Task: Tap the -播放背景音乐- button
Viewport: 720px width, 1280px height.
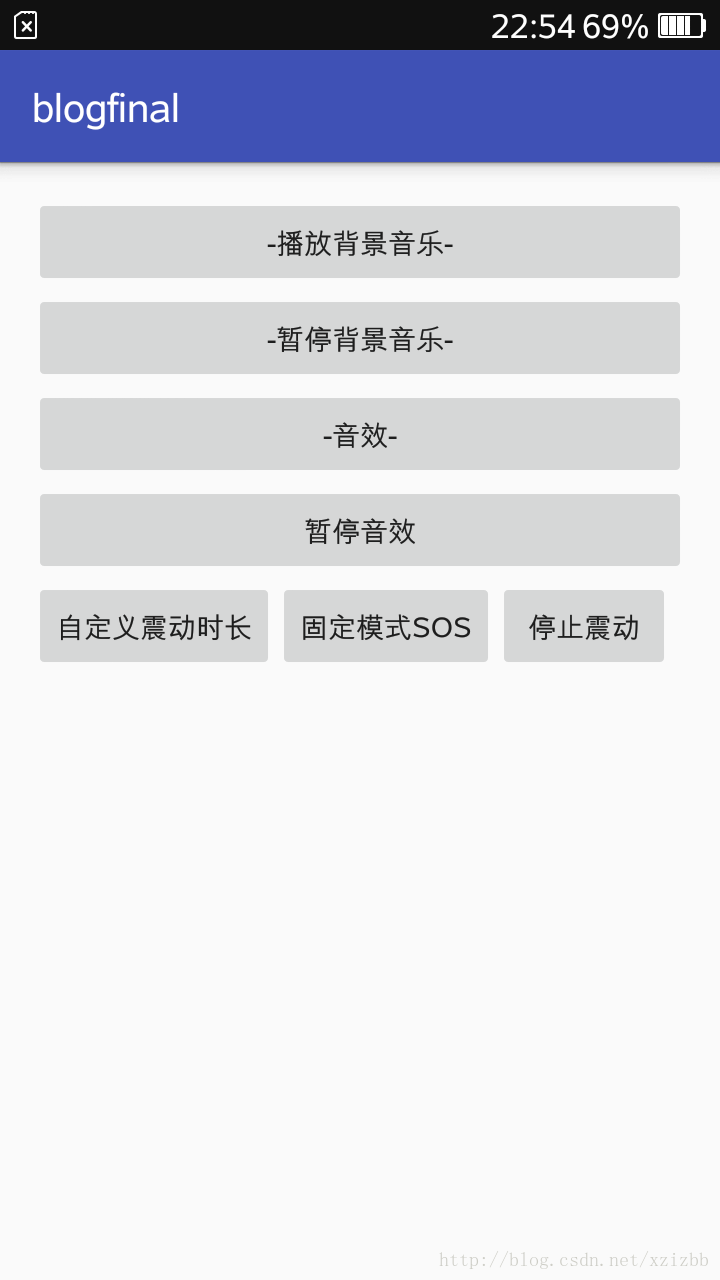Action: pos(360,242)
